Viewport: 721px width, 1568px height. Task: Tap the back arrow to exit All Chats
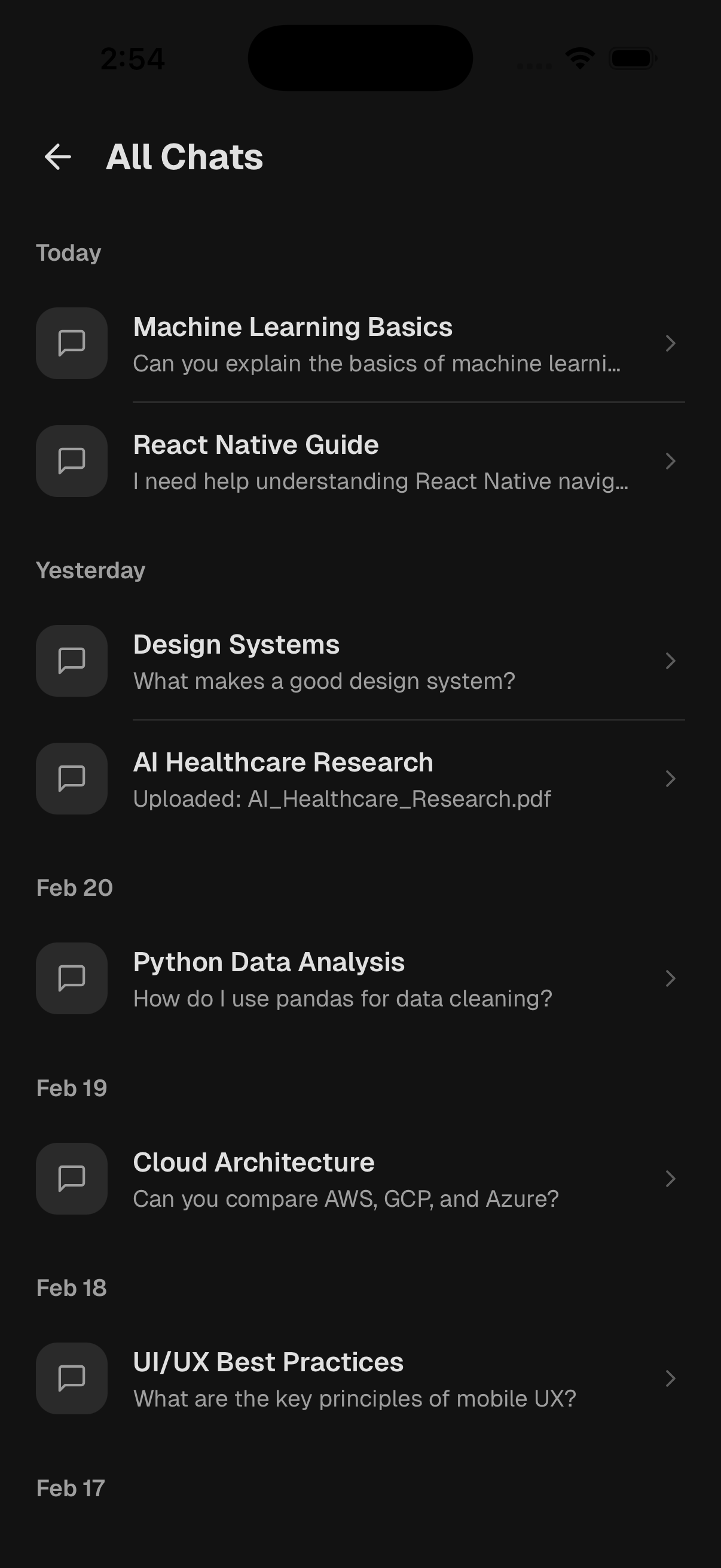tap(58, 157)
